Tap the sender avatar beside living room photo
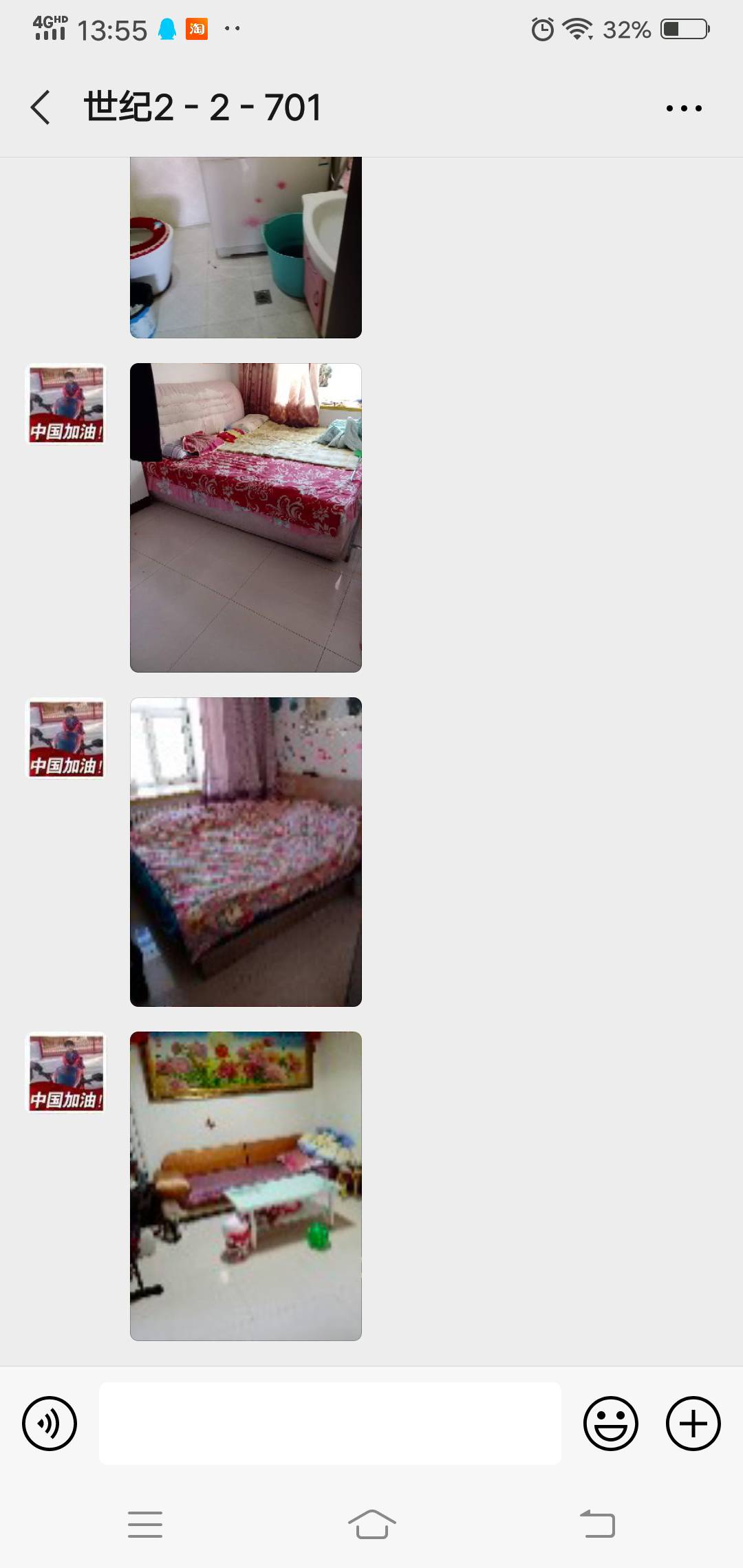The height and width of the screenshot is (1568, 743). click(66, 1073)
